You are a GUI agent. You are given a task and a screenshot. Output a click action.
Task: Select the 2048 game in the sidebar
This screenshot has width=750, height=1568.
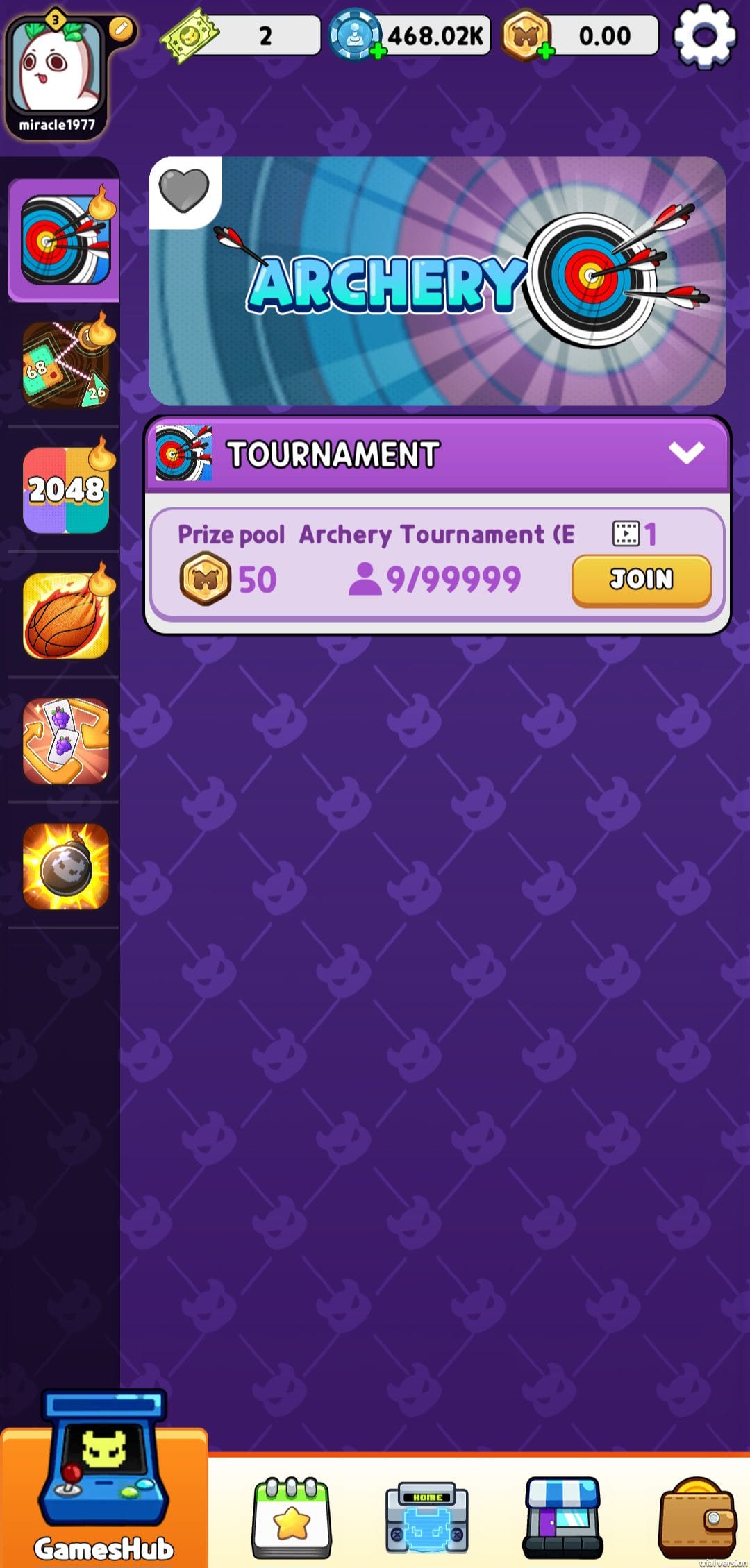[x=66, y=490]
